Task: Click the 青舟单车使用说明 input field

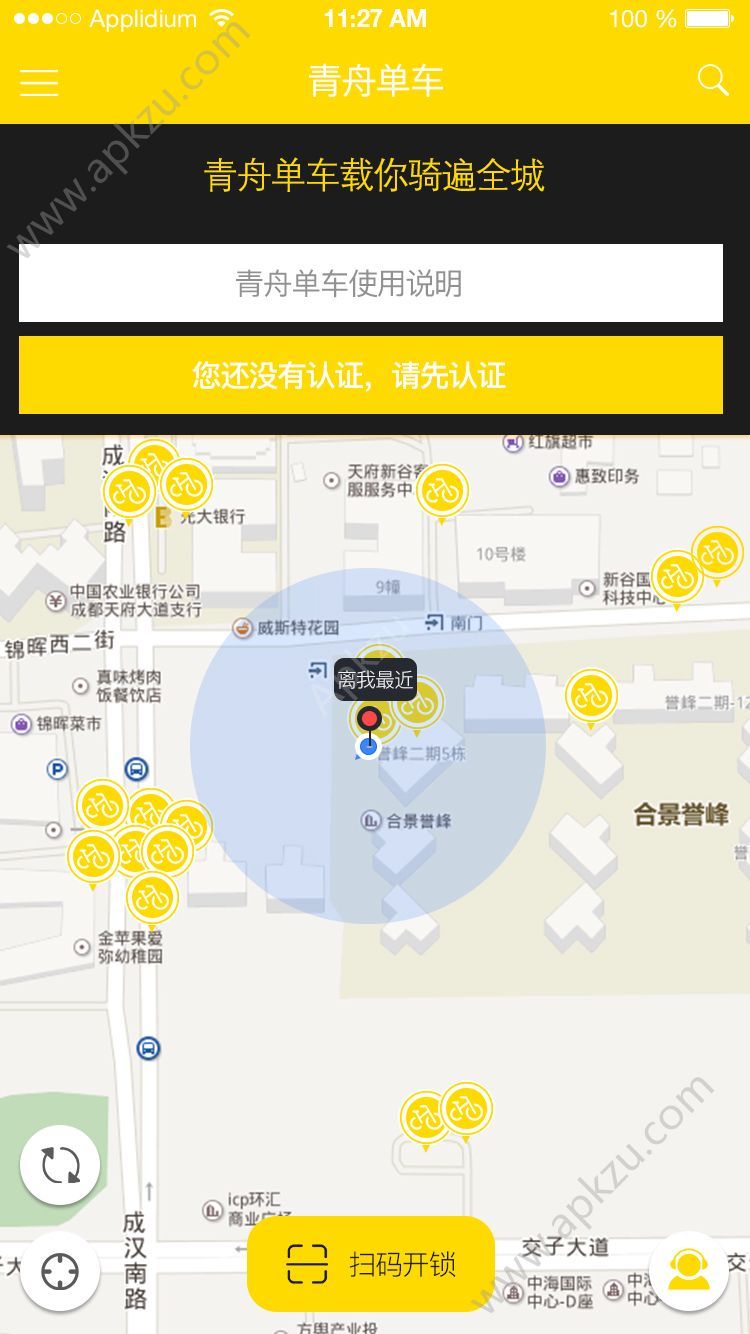Action: 375,283
